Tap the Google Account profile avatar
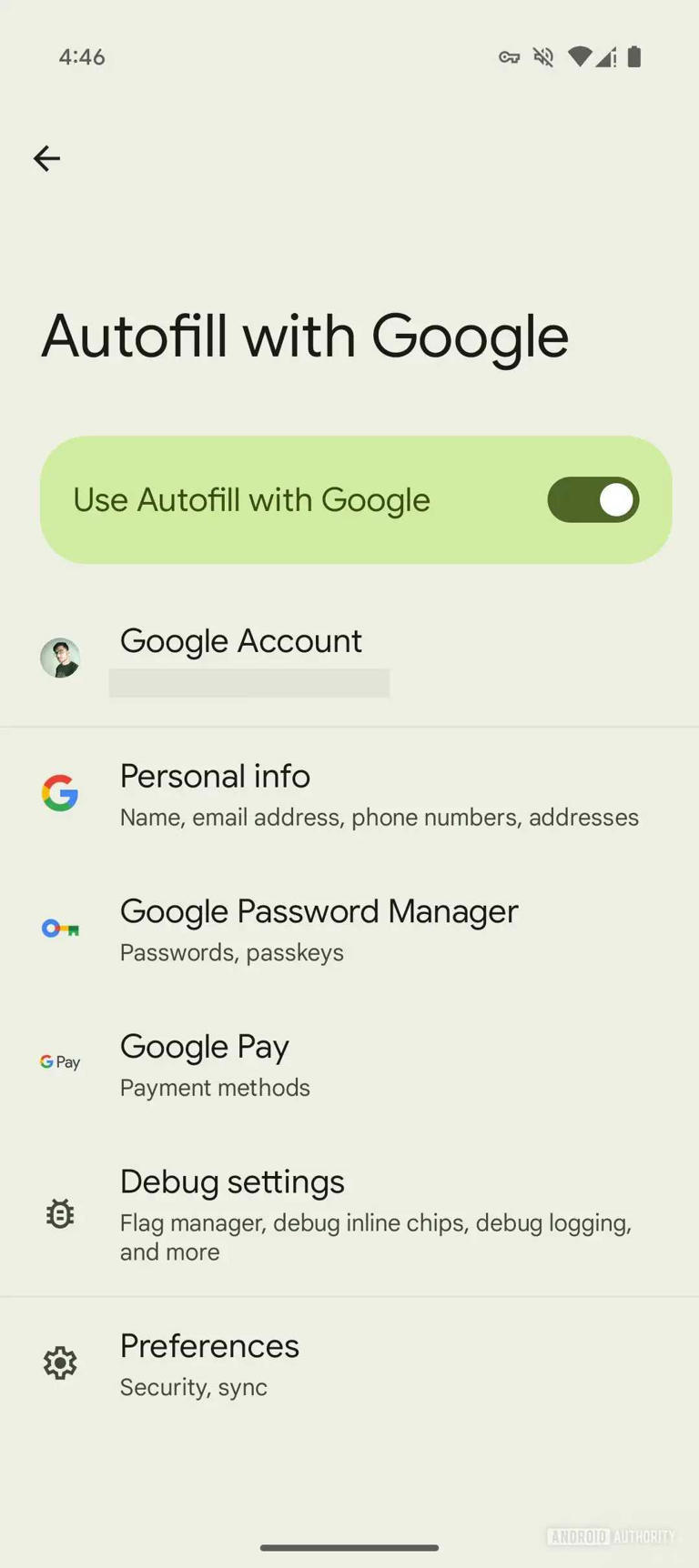 tap(60, 657)
